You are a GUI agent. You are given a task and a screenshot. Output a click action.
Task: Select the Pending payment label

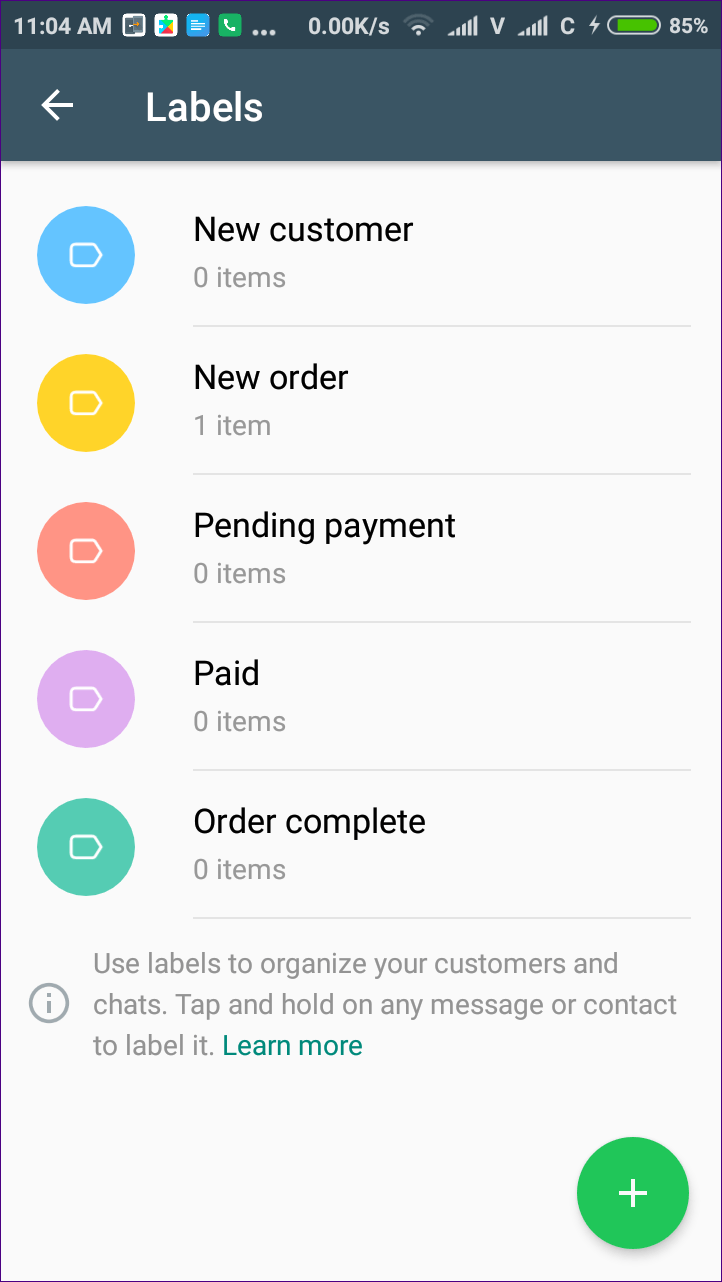(x=361, y=550)
